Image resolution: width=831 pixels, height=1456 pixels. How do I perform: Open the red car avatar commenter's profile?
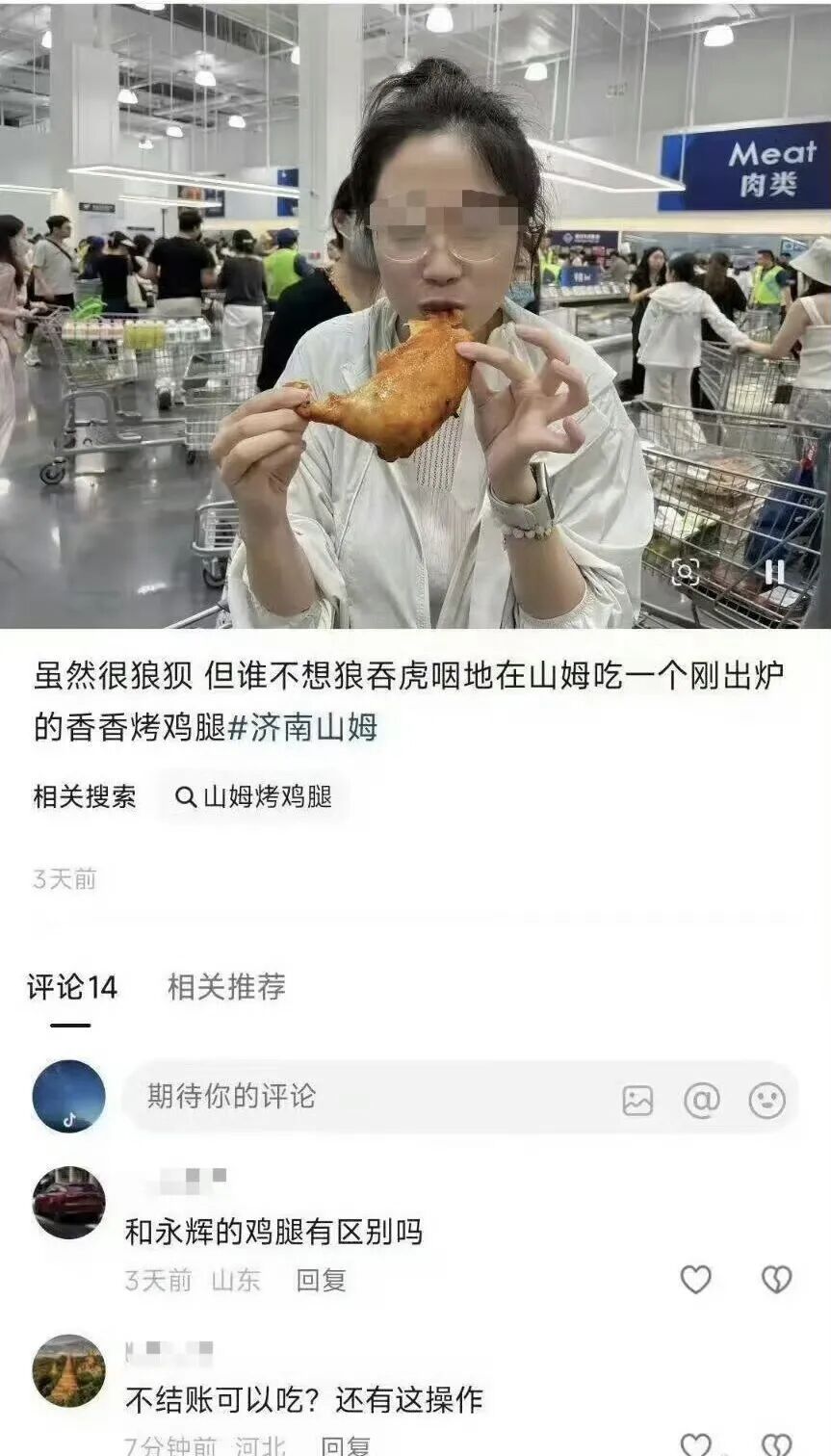(68, 1202)
